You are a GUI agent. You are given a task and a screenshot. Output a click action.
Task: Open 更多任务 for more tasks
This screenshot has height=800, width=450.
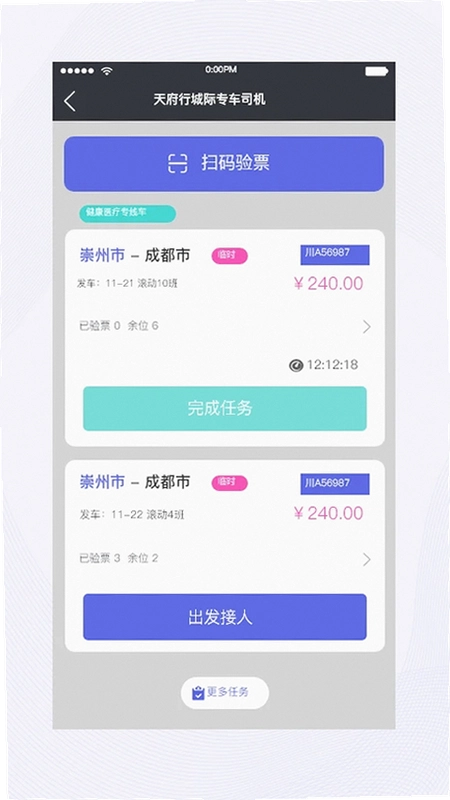click(224, 693)
